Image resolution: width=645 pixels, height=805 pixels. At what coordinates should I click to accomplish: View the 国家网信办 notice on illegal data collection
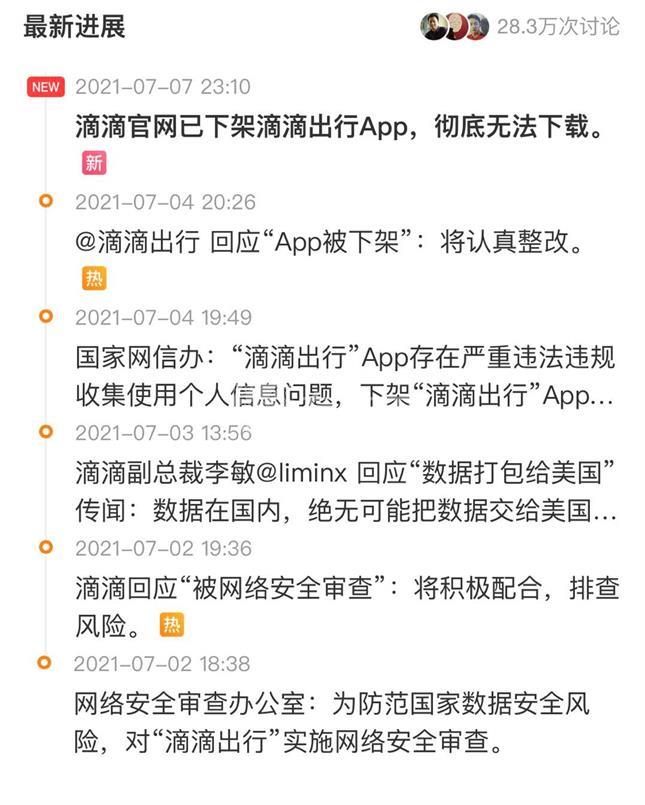pyautogui.click(x=345, y=376)
